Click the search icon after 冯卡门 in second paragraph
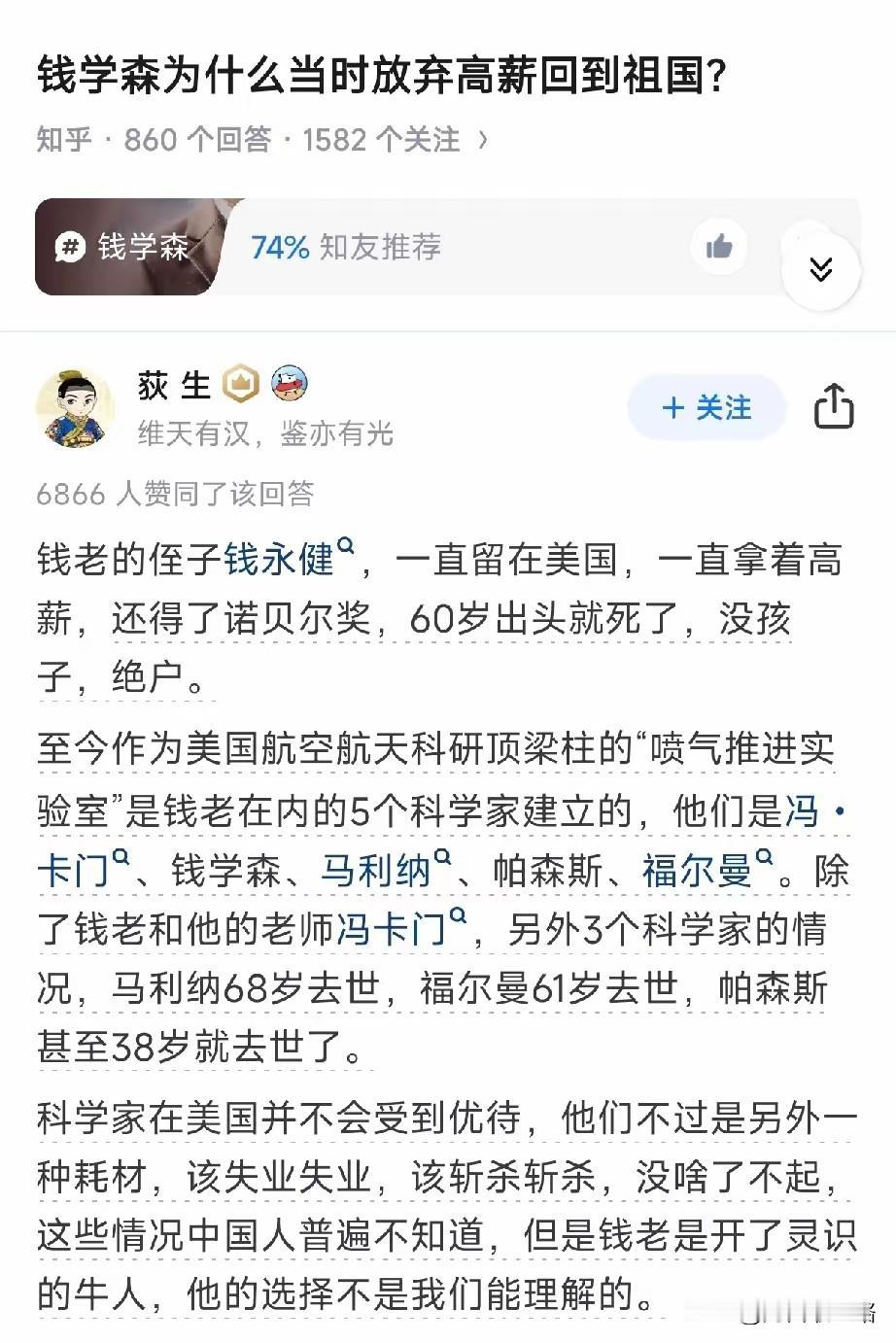 coord(457,921)
